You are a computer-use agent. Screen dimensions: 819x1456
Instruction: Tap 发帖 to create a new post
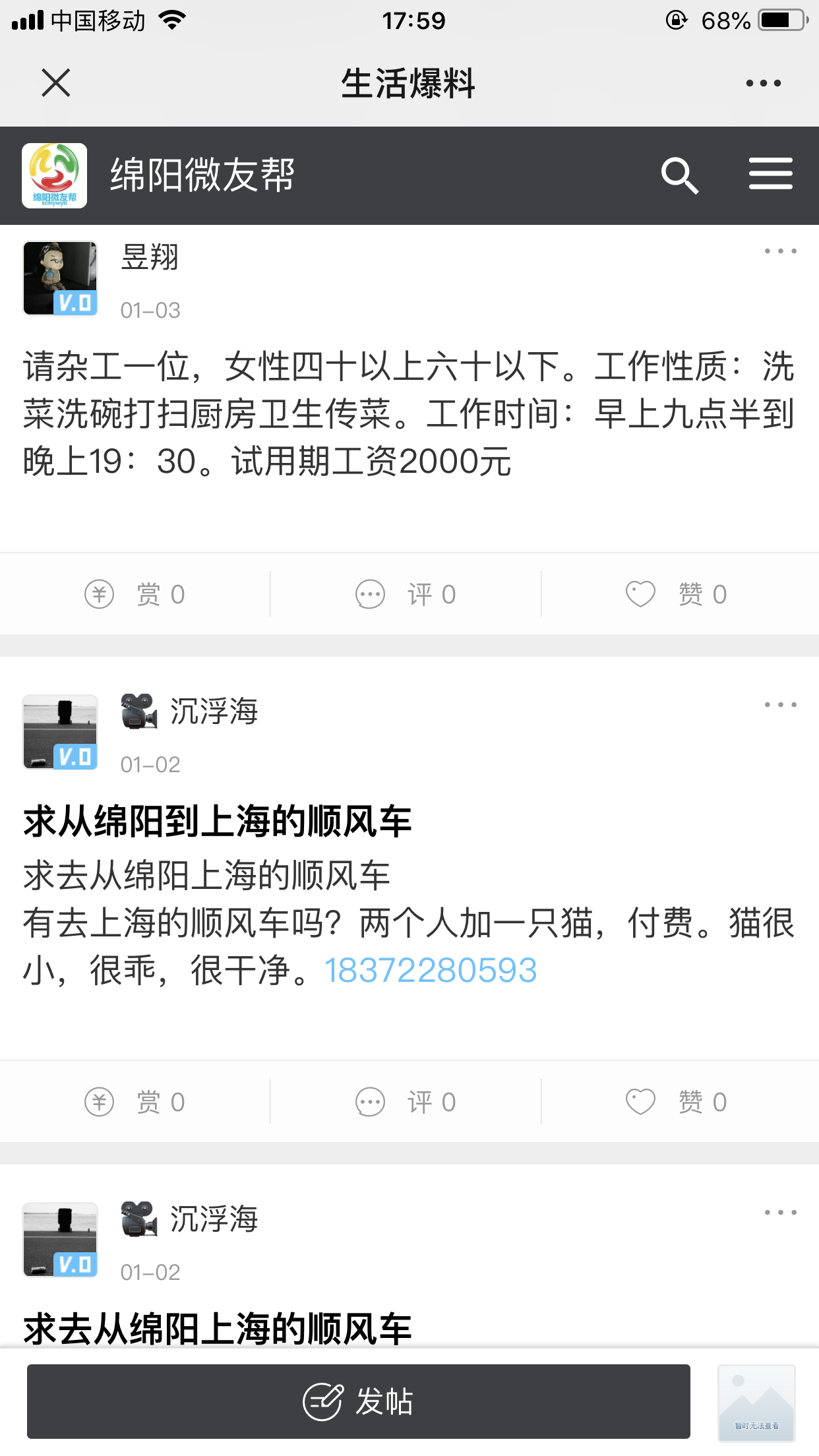358,1401
